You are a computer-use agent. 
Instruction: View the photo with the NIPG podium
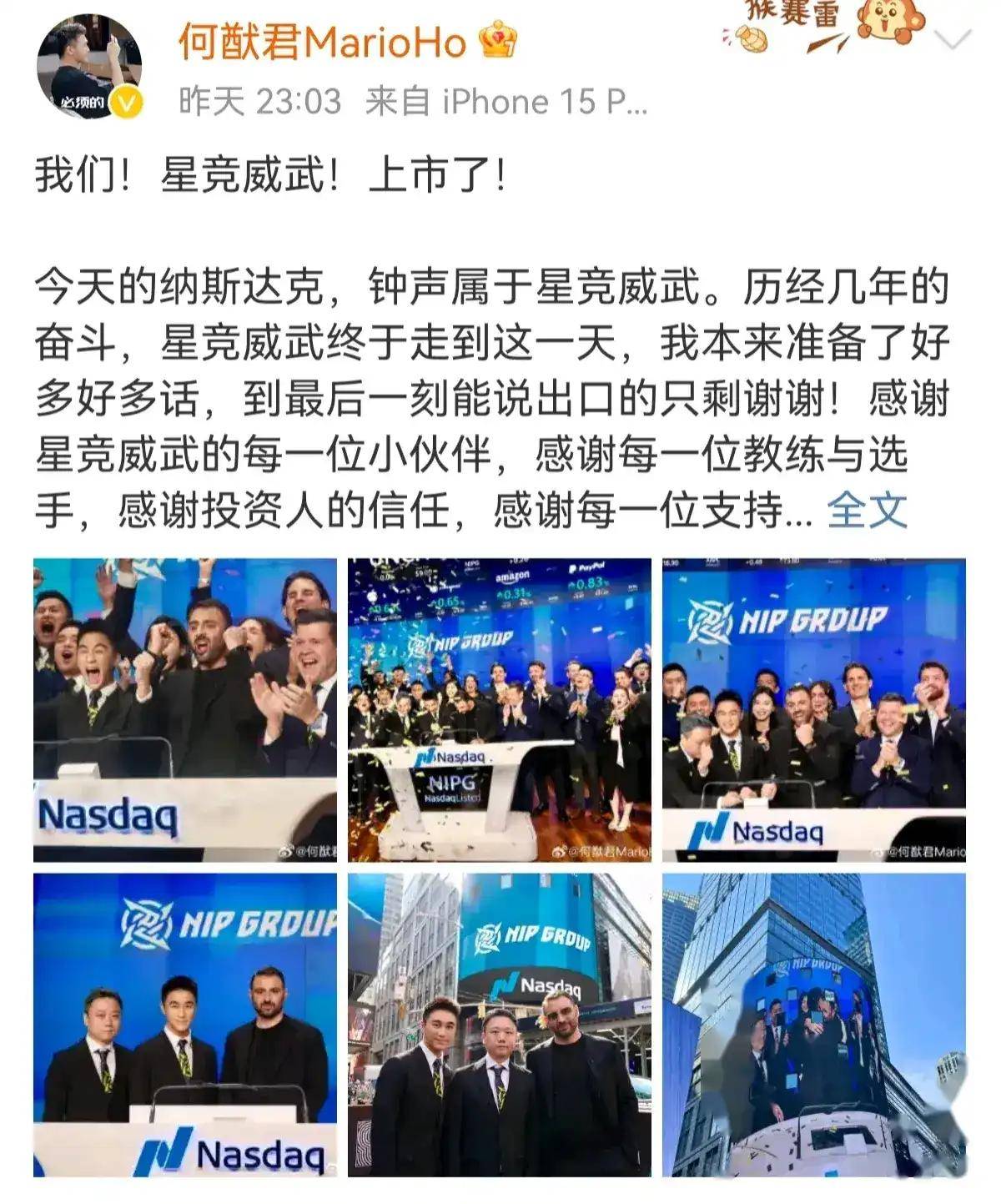(499, 709)
